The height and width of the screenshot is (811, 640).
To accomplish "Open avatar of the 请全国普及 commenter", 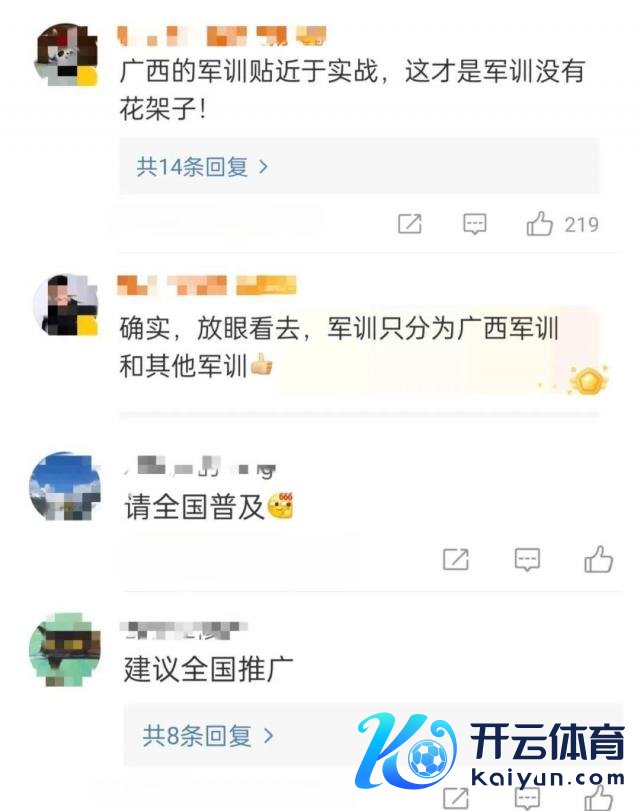I will coord(66,487).
